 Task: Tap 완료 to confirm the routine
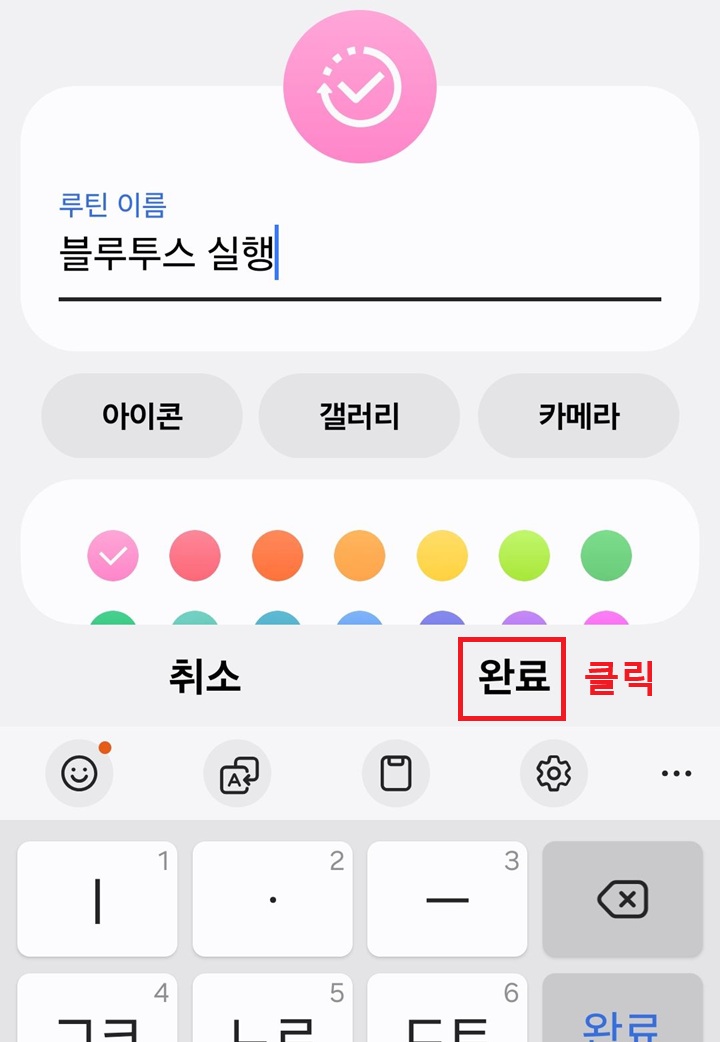(x=513, y=676)
